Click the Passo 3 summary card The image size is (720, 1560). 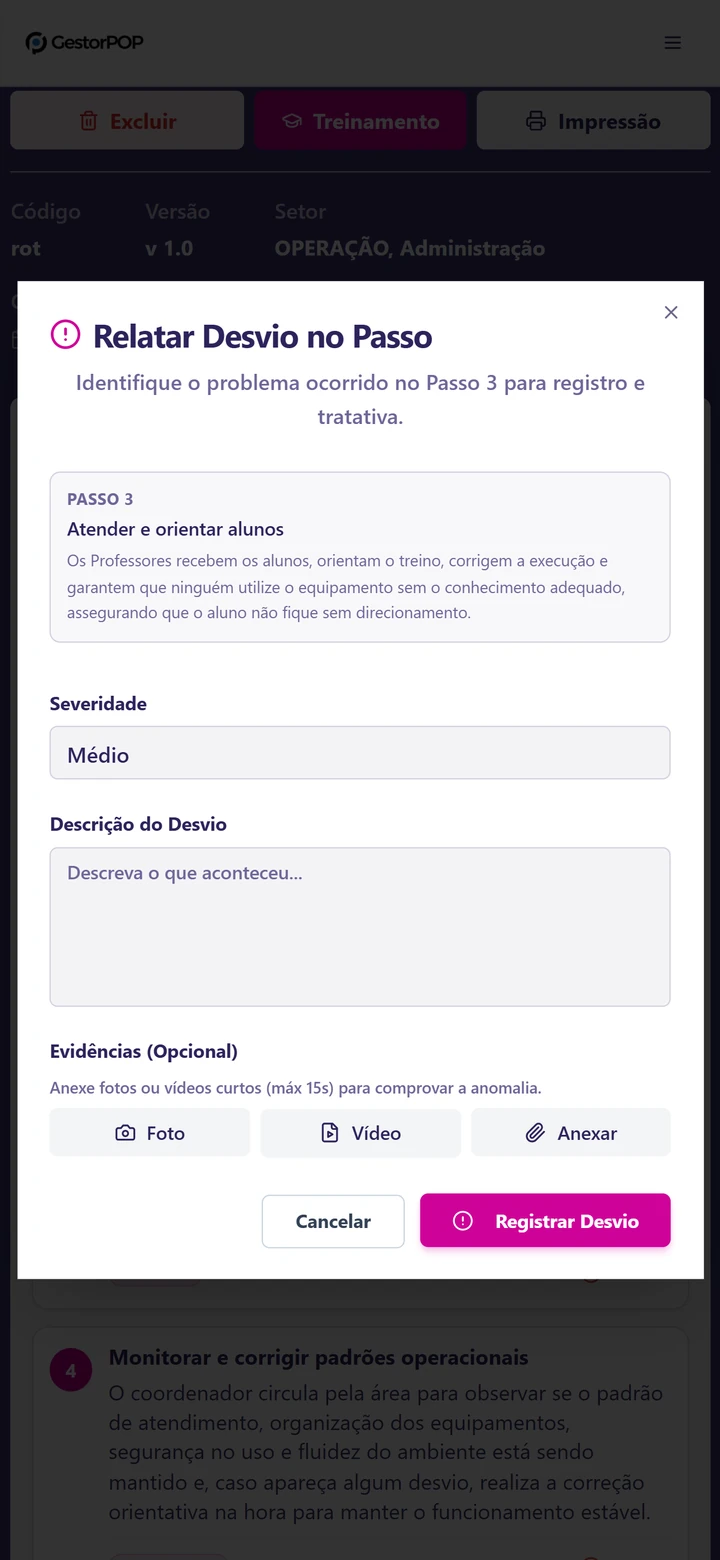pos(360,556)
